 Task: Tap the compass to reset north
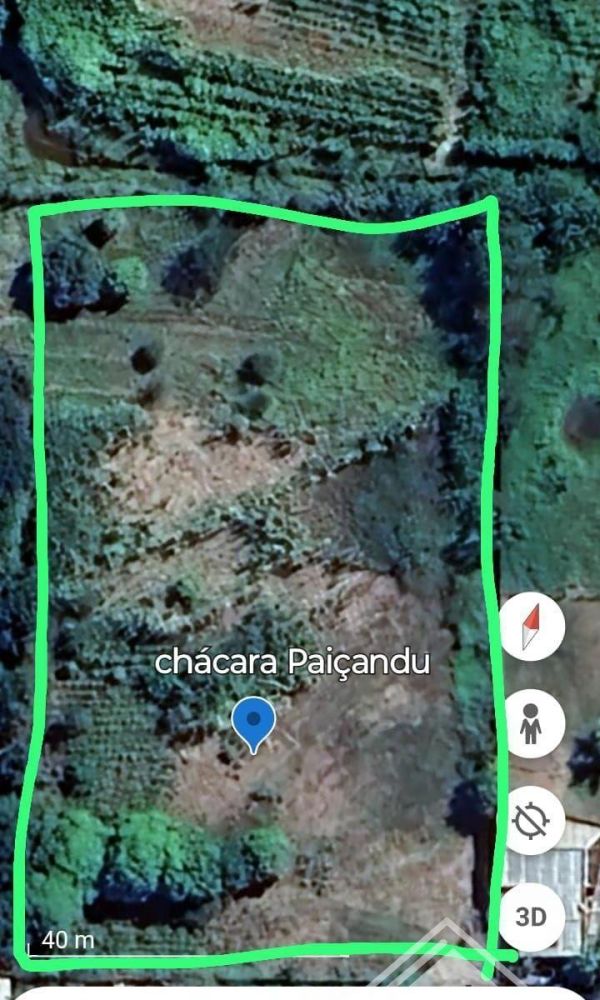pos(532,626)
